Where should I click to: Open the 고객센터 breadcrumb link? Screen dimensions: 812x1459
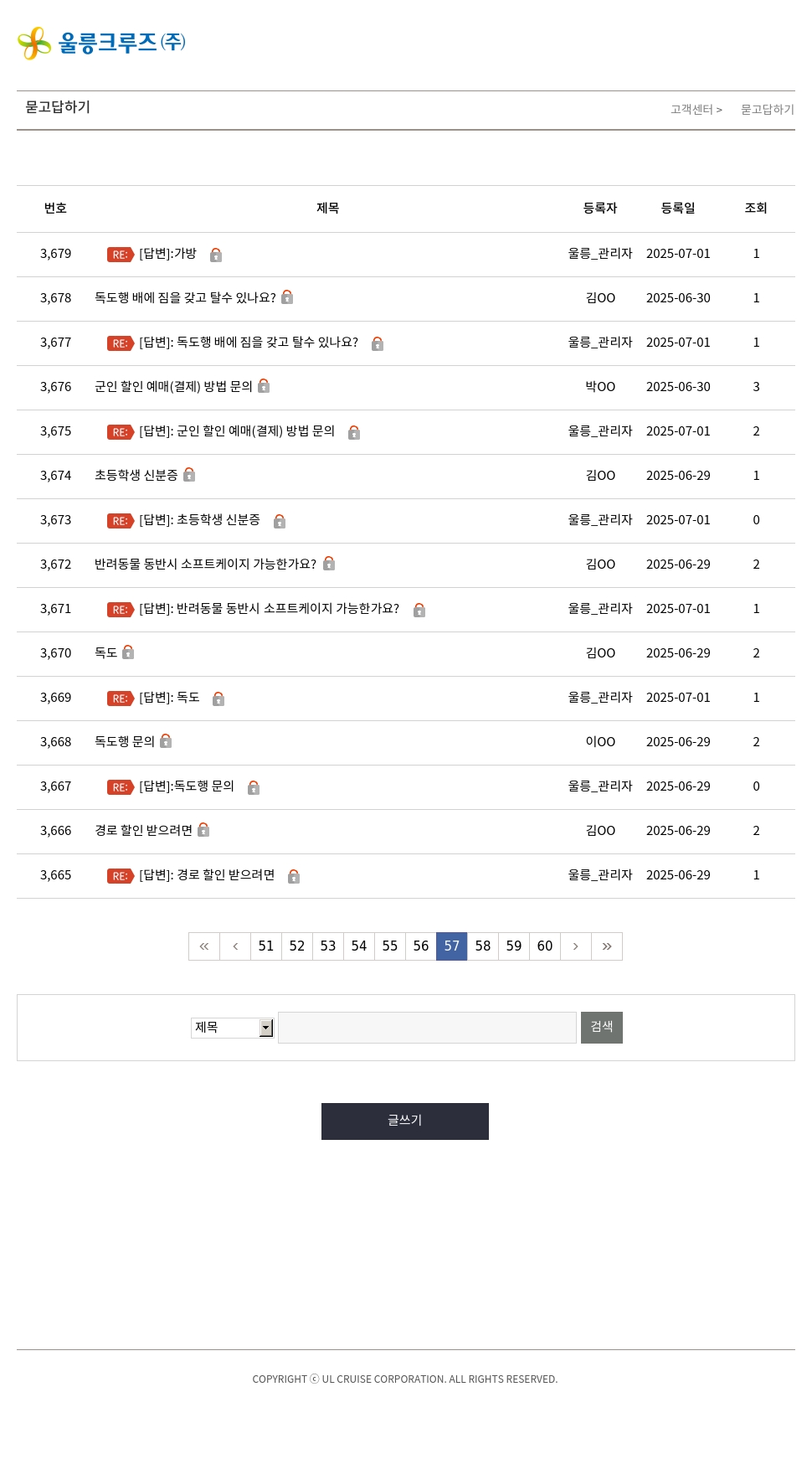[x=691, y=110]
